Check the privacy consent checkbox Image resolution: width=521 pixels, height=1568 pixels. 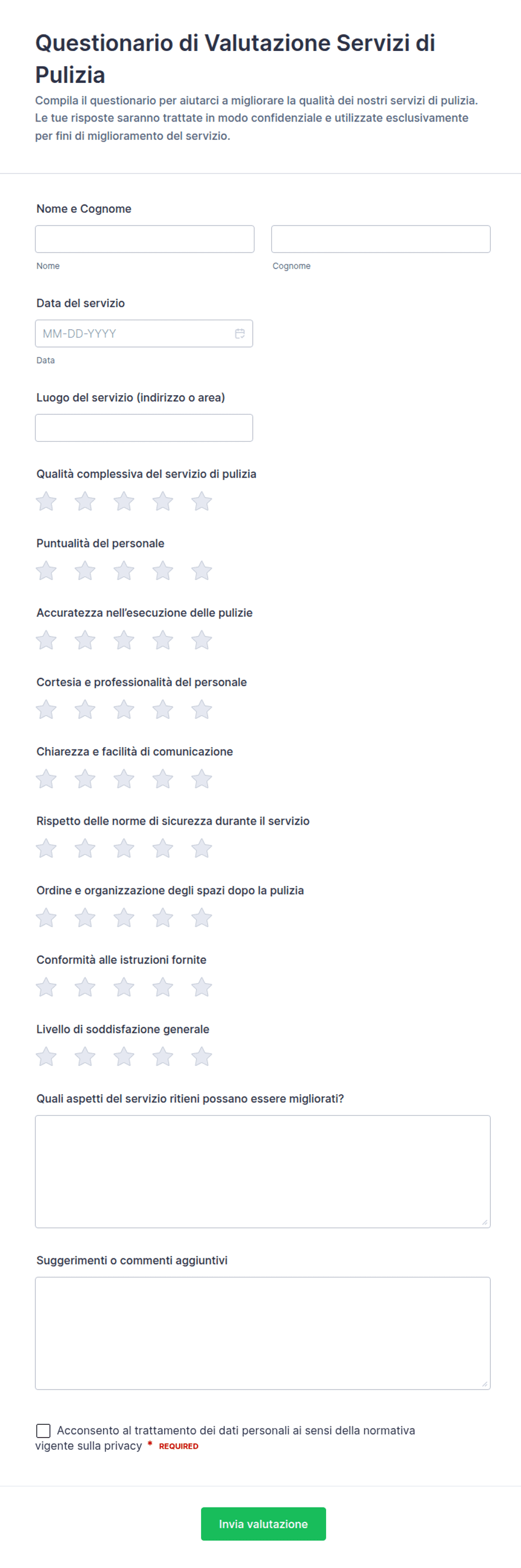tap(43, 1430)
